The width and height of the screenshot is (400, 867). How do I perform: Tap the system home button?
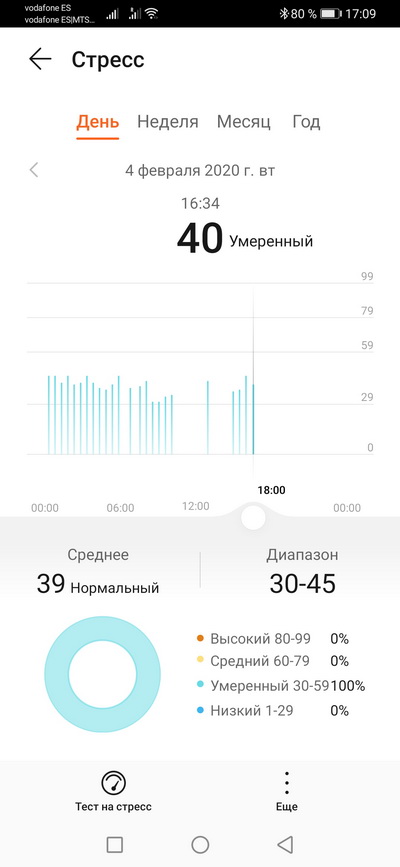tap(200, 844)
